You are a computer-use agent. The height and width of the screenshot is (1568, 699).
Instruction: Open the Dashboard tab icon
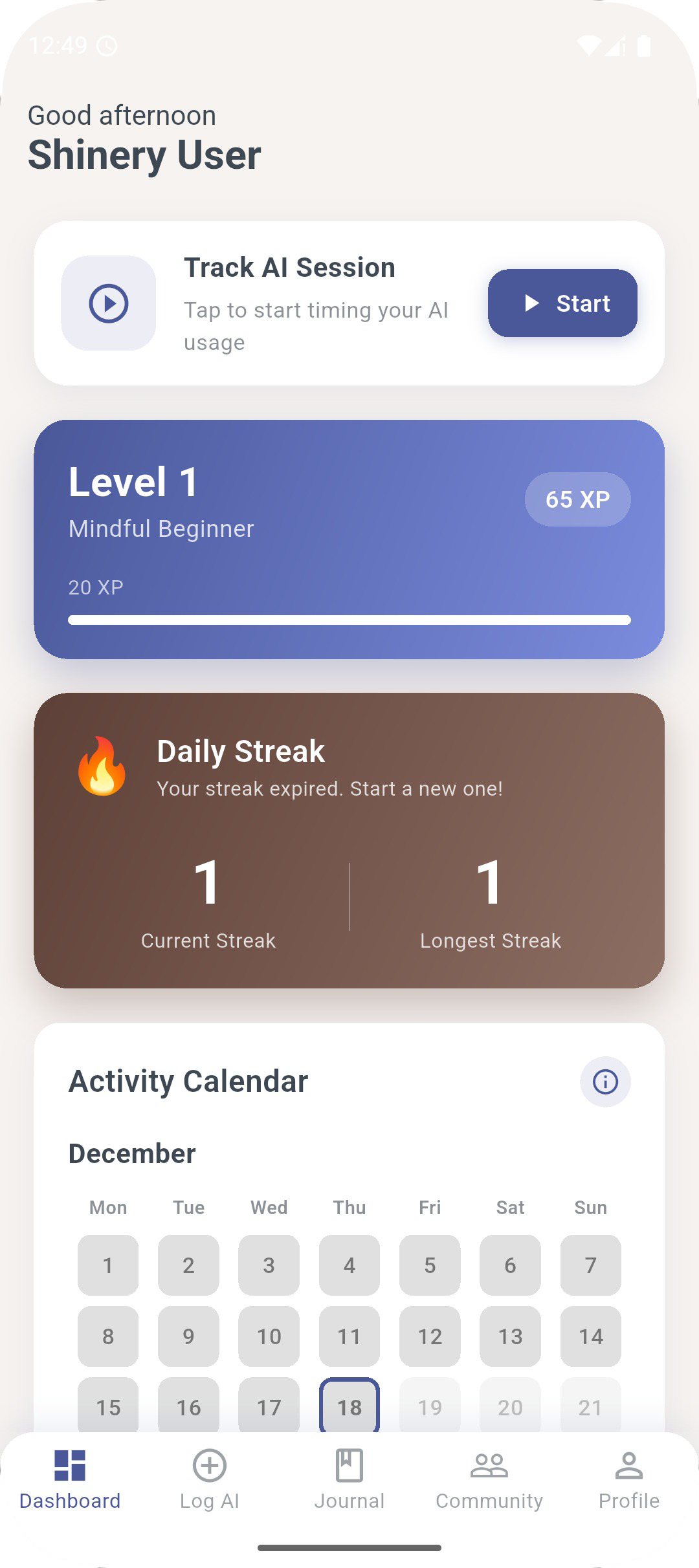point(69,1466)
